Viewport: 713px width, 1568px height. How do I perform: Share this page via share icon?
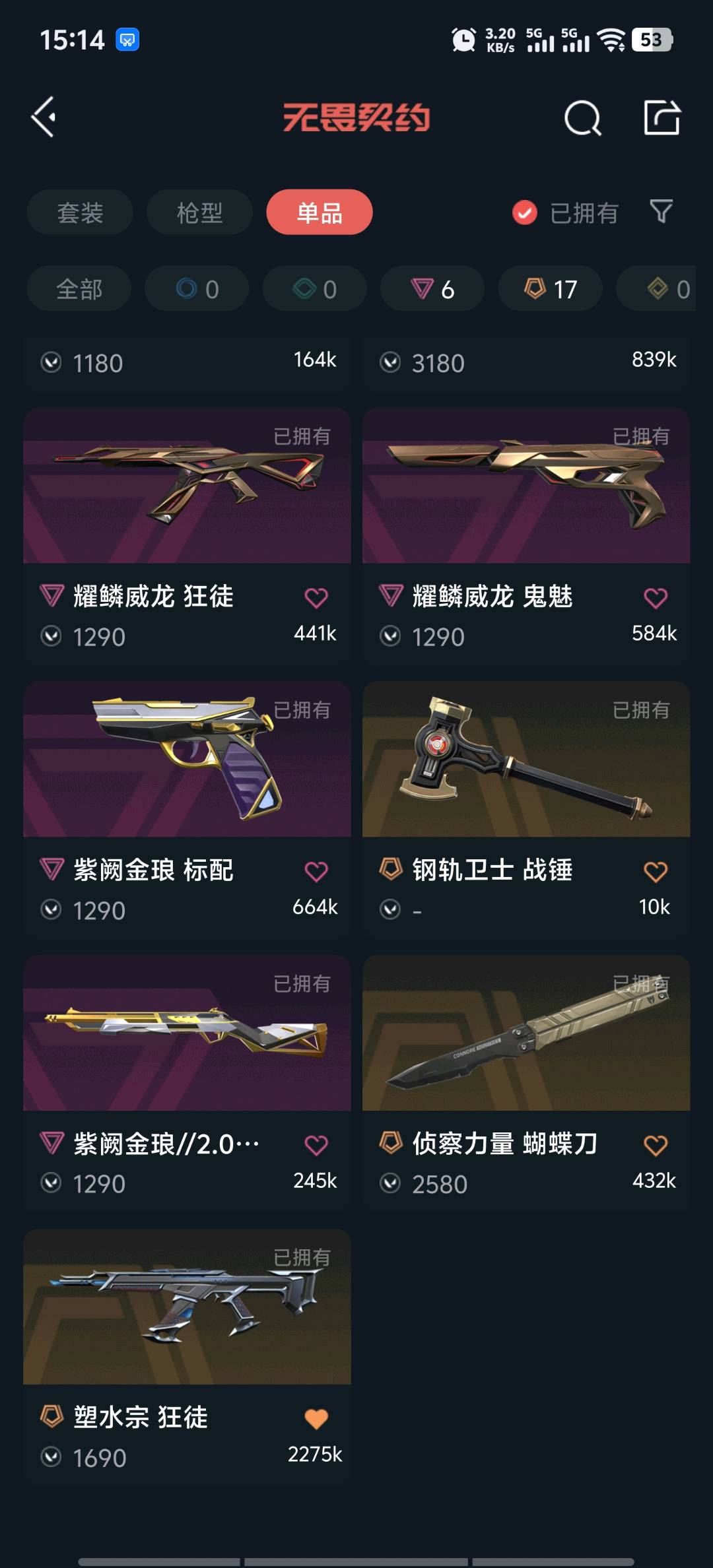pyautogui.click(x=662, y=118)
